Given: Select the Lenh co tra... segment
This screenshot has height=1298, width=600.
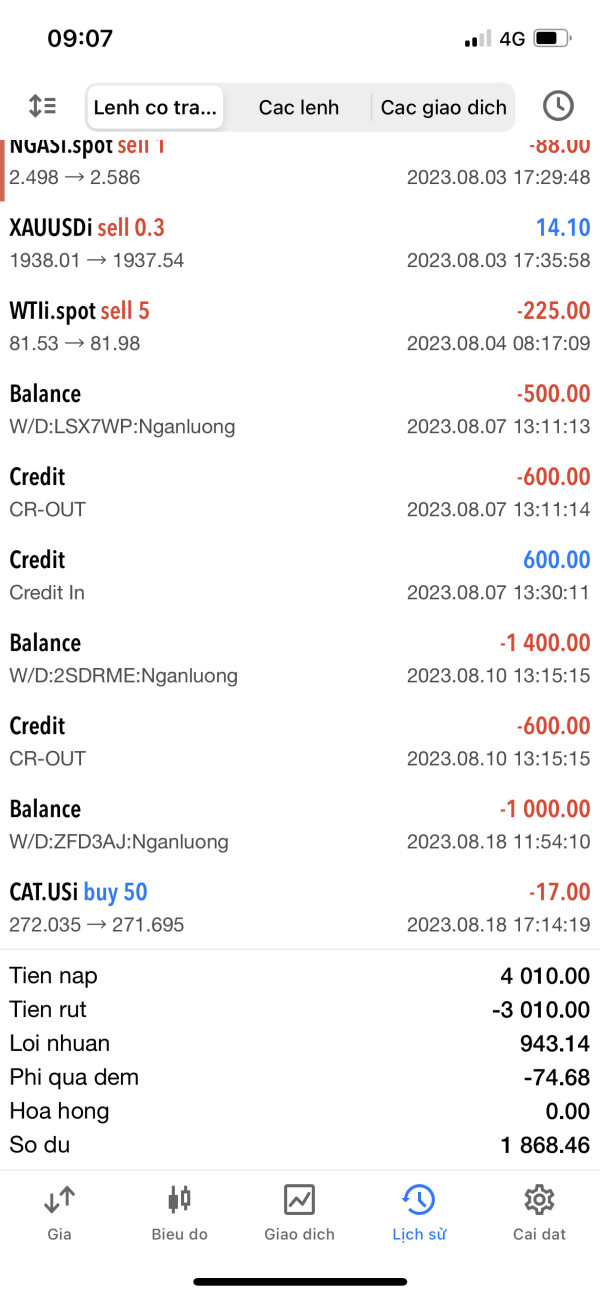Looking at the screenshot, I should click(x=155, y=107).
